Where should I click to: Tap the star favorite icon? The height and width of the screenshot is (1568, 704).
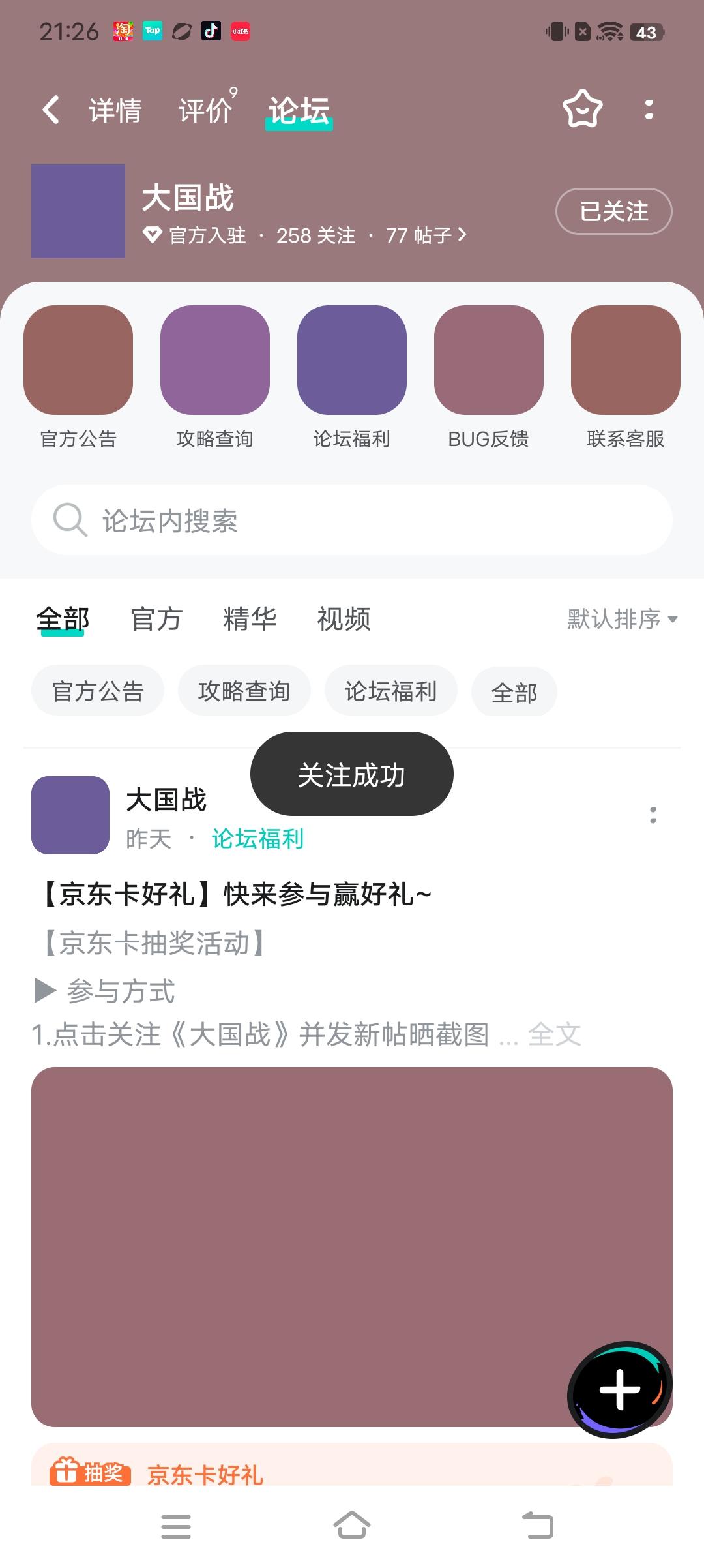pos(582,109)
